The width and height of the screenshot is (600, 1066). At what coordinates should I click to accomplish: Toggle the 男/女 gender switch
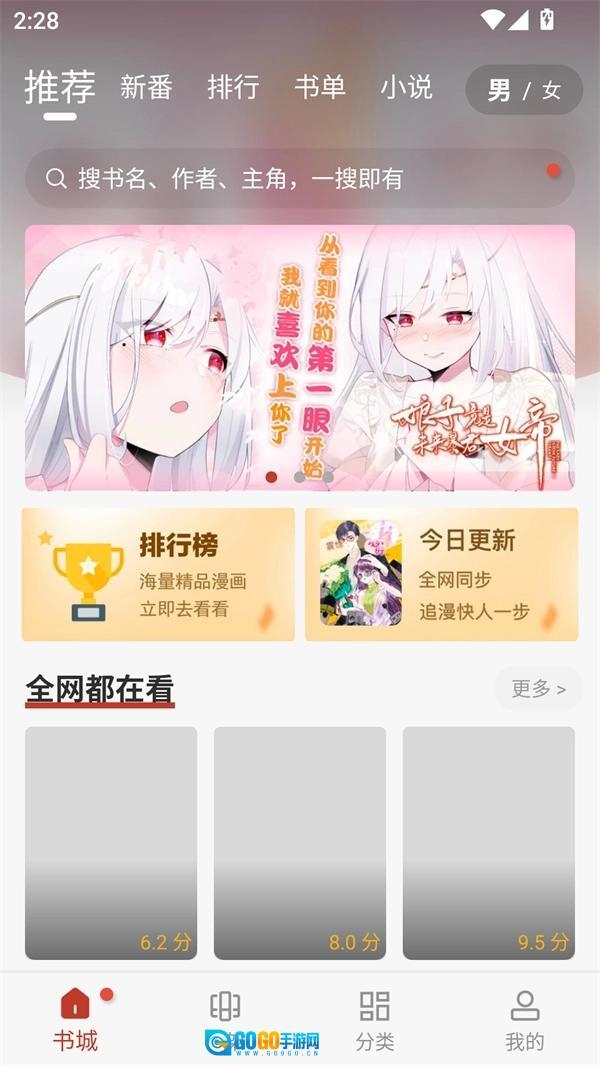pos(524,90)
